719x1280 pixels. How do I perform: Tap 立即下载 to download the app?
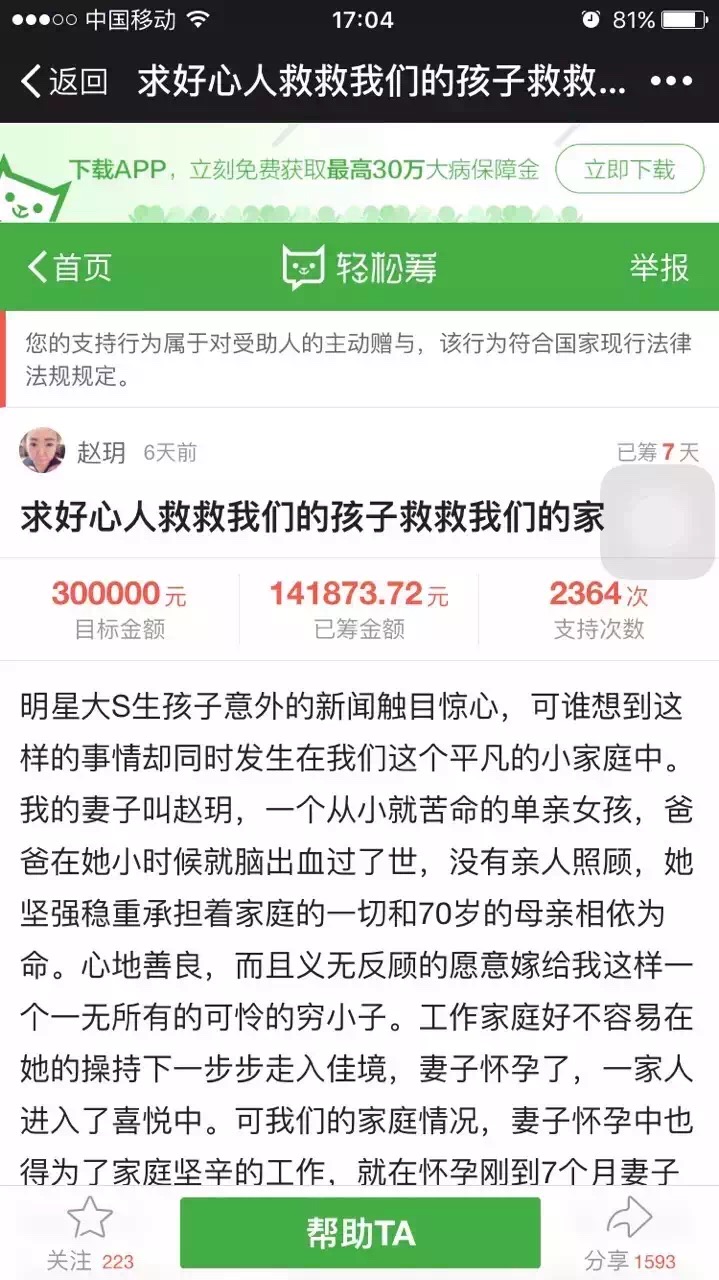tap(629, 169)
